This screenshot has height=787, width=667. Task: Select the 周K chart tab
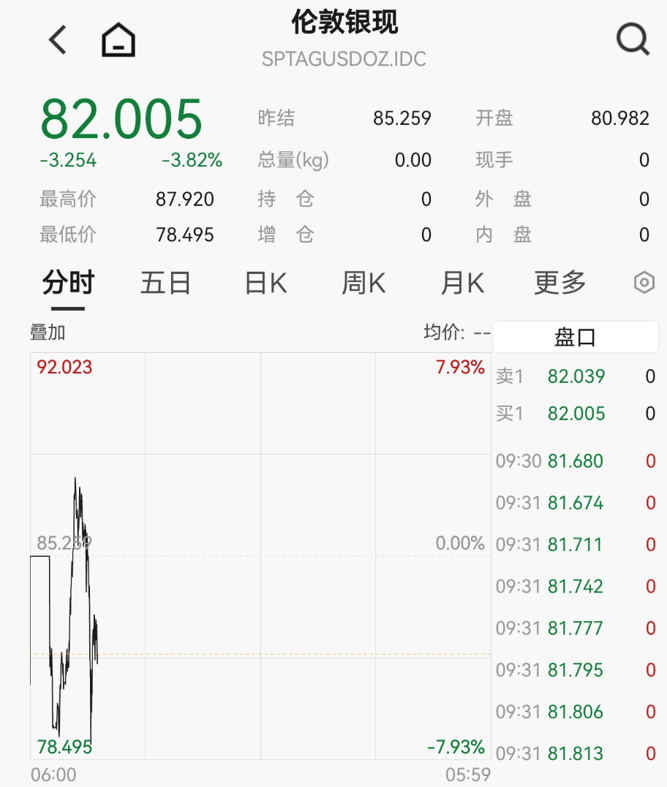[x=363, y=283]
